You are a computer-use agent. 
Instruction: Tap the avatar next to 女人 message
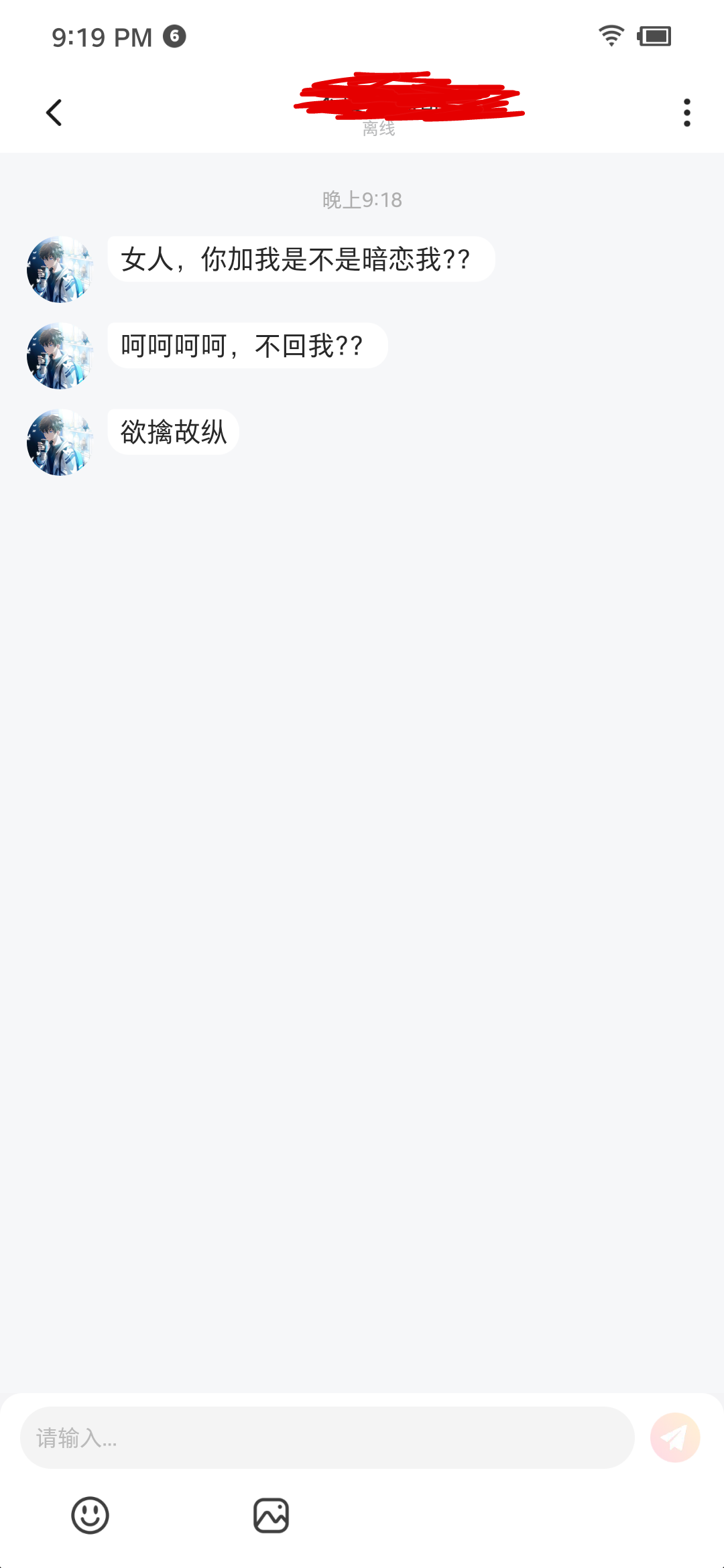(x=60, y=269)
